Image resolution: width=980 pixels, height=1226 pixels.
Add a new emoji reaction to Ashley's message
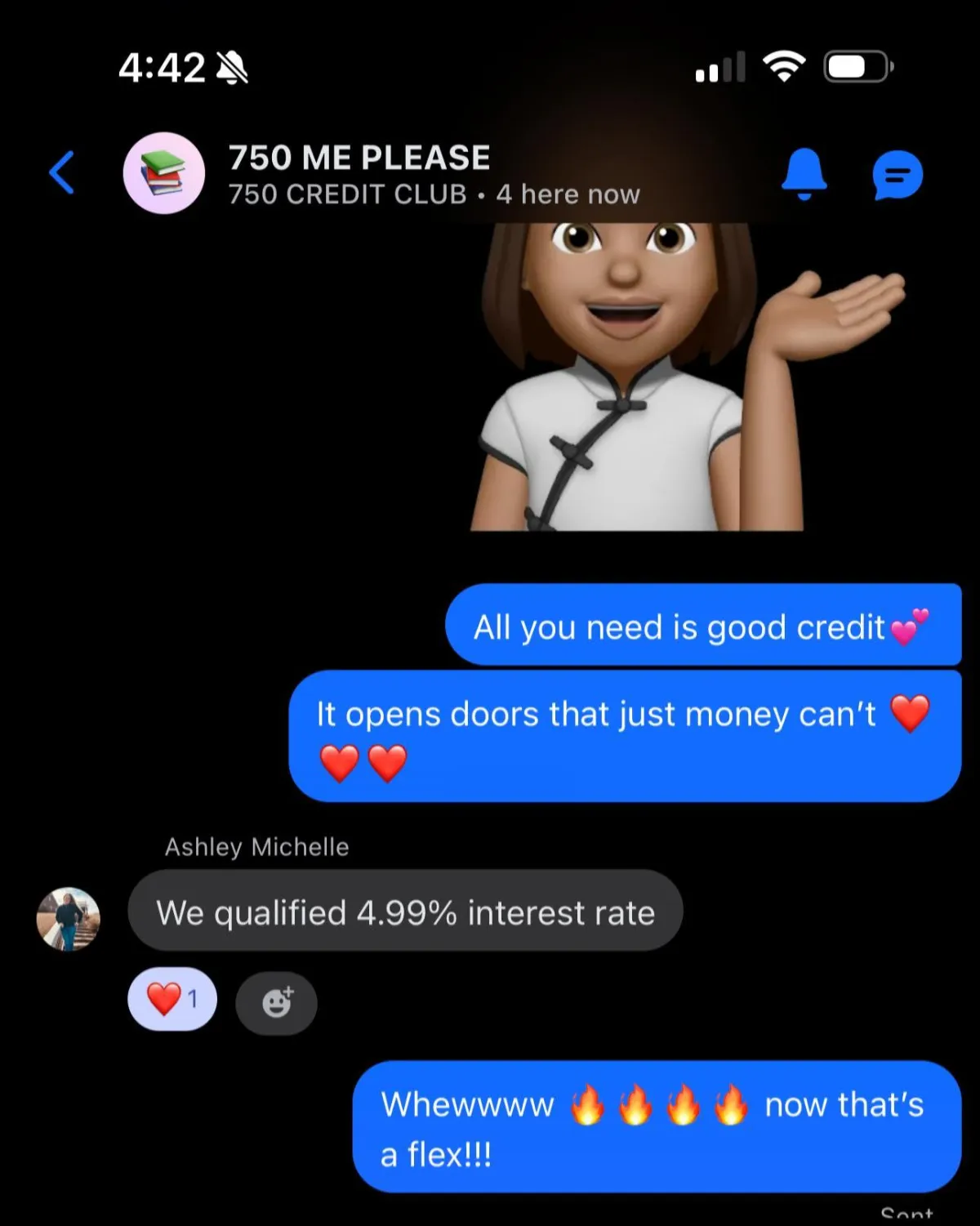[276, 1002]
